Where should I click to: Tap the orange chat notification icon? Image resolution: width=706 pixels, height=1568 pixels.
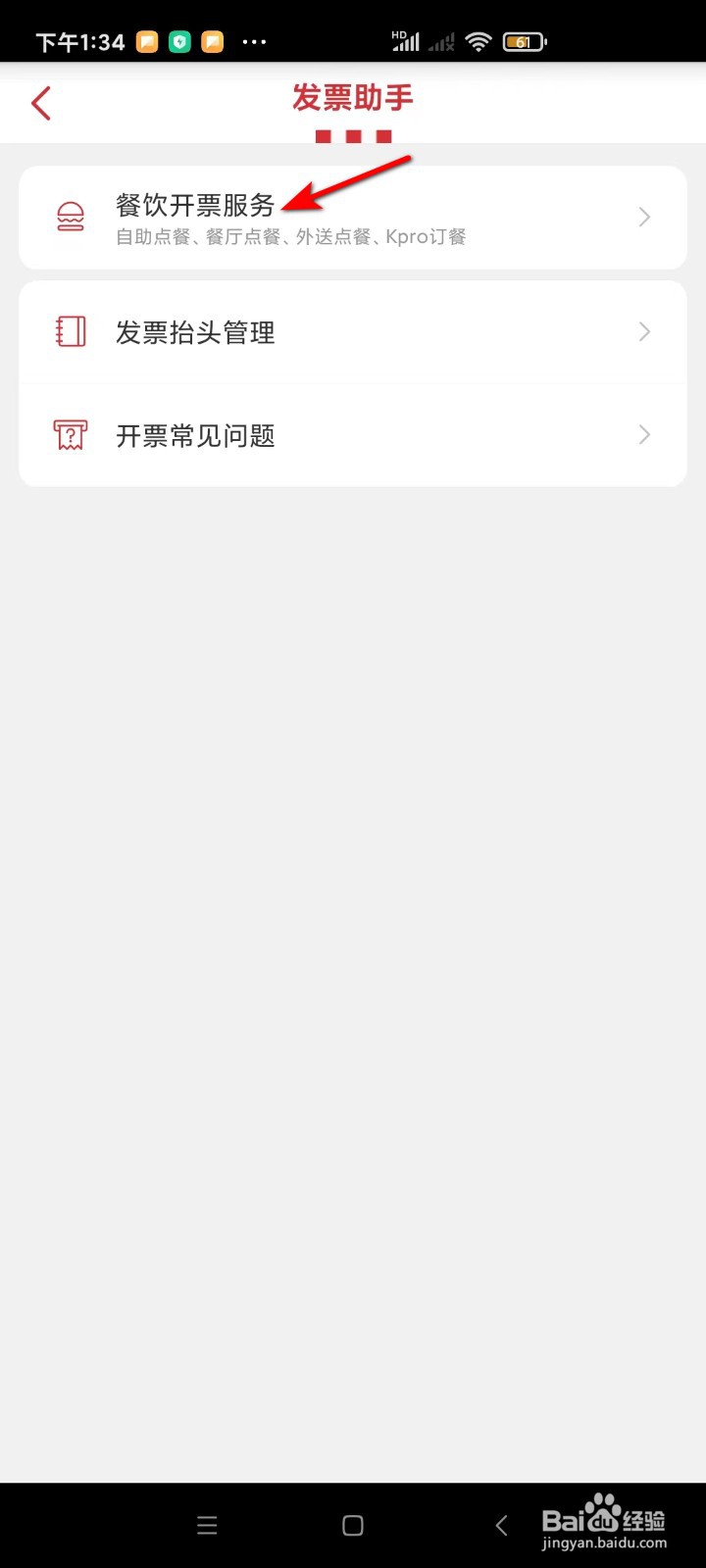(x=145, y=41)
